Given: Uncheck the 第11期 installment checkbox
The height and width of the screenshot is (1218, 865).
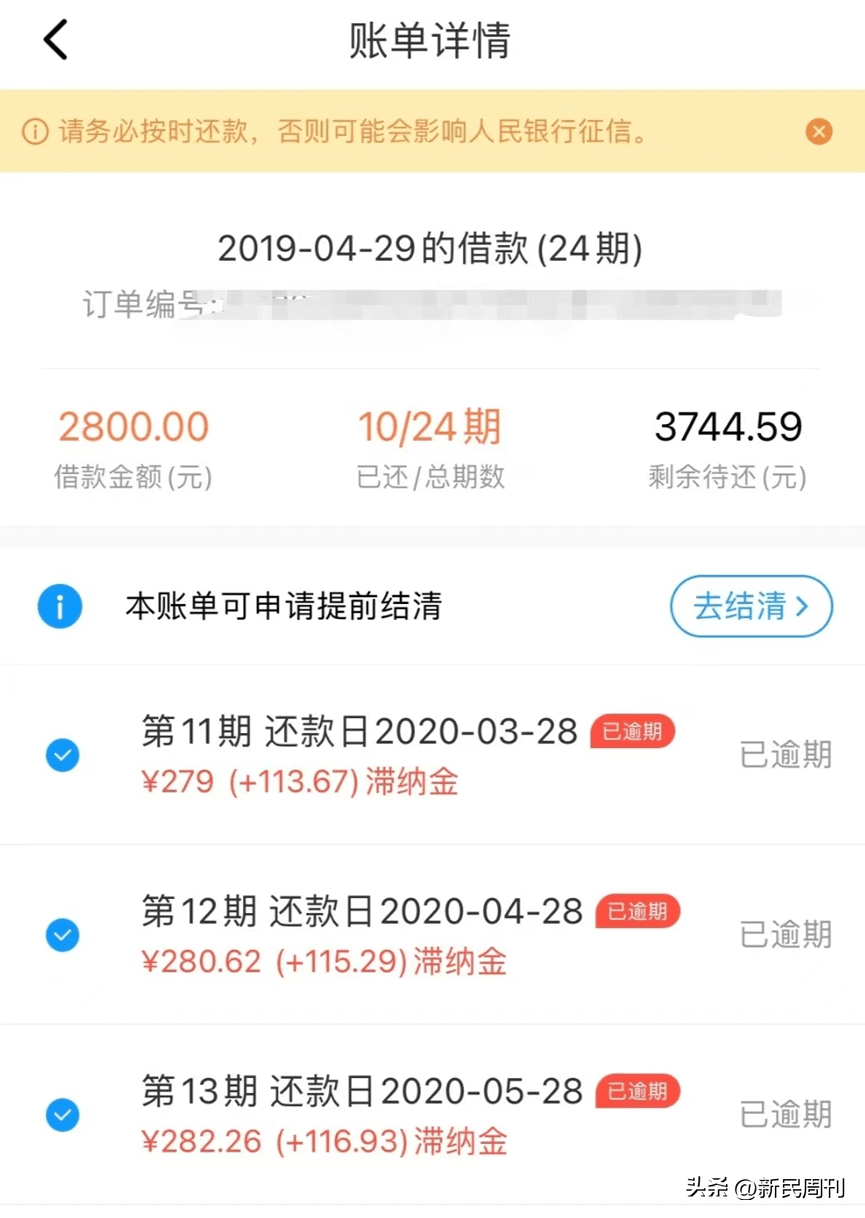Looking at the screenshot, I should [63, 755].
